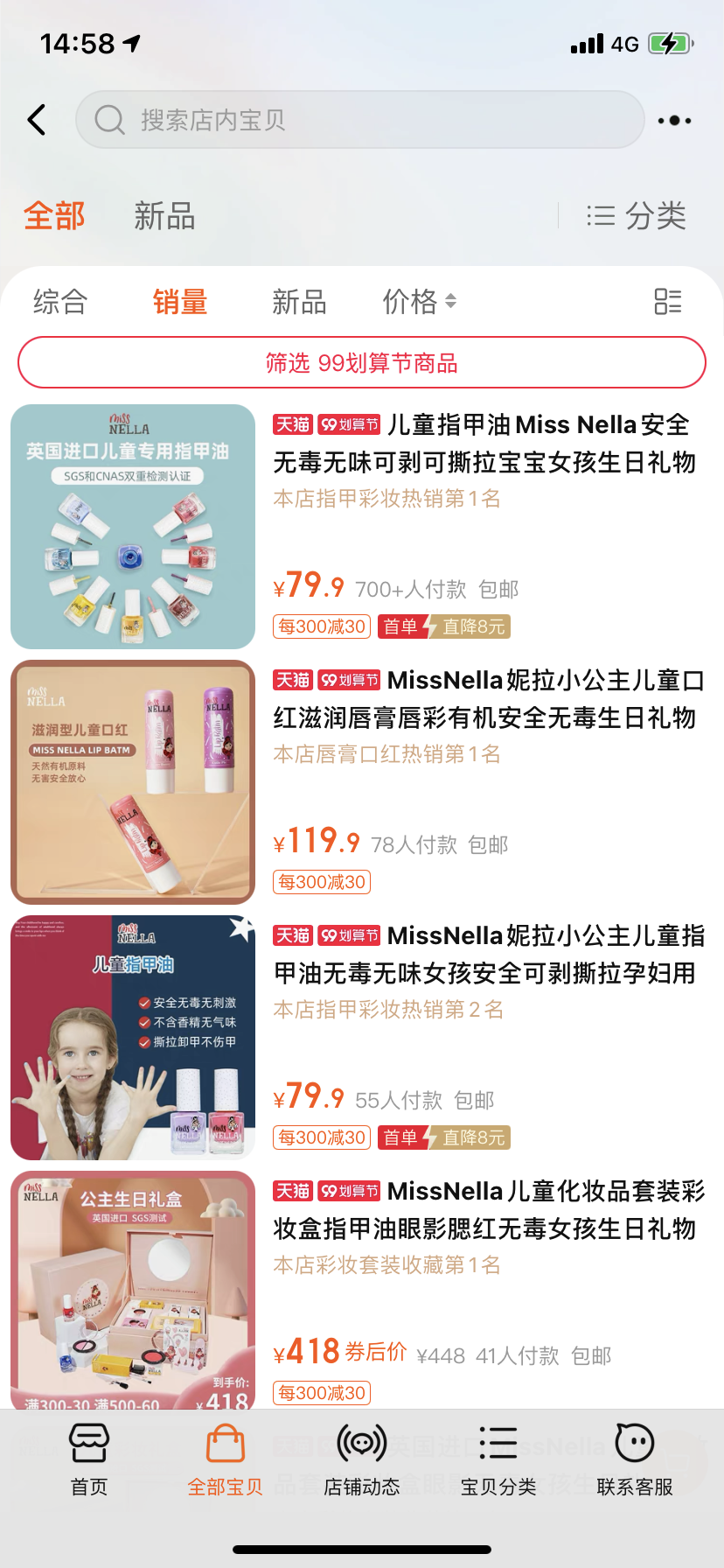724x1568 pixels.
Task: Open the 儿童化妆品套装彩妆盒 ¥418 gift set
Action: coord(488,1209)
